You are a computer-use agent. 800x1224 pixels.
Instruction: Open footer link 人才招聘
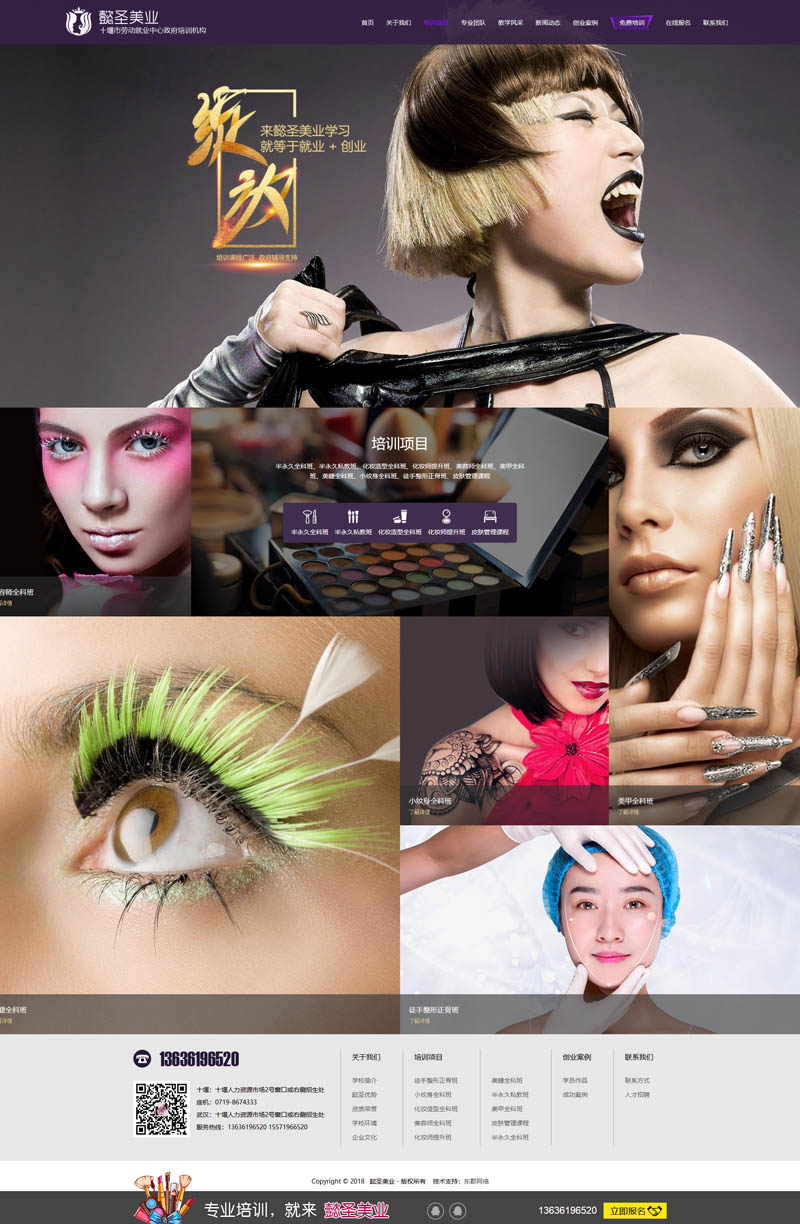pyautogui.click(x=637, y=1094)
